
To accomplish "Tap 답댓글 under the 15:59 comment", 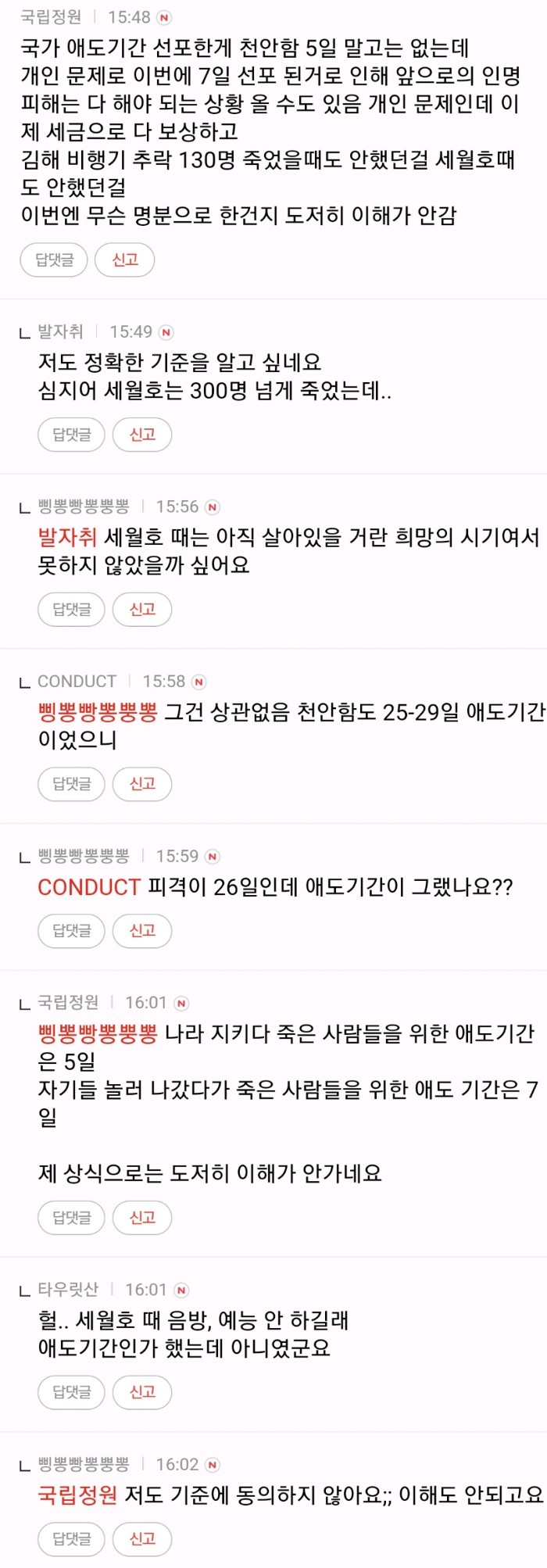I will [x=71, y=931].
